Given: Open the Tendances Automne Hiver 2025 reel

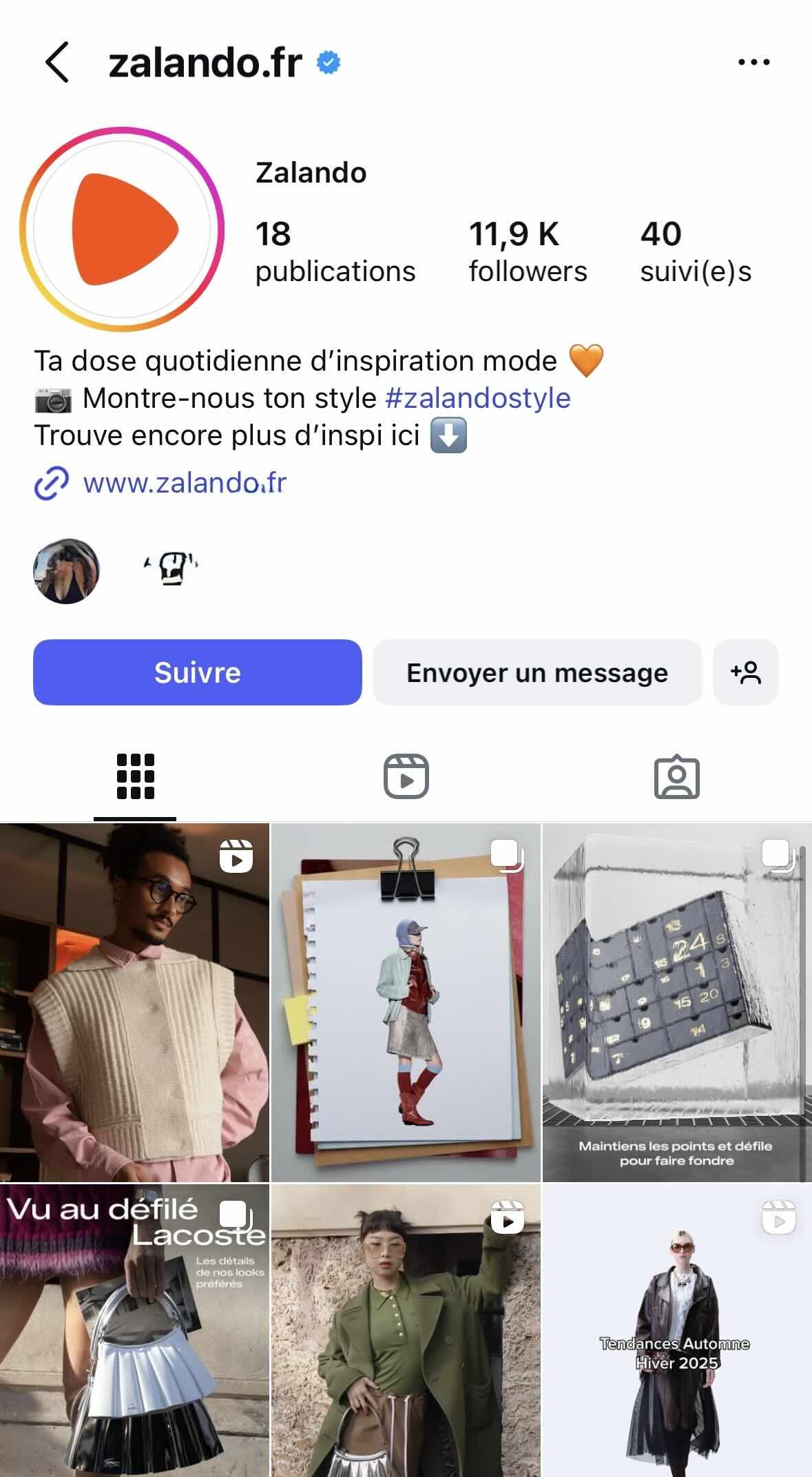Looking at the screenshot, I should tap(676, 1330).
